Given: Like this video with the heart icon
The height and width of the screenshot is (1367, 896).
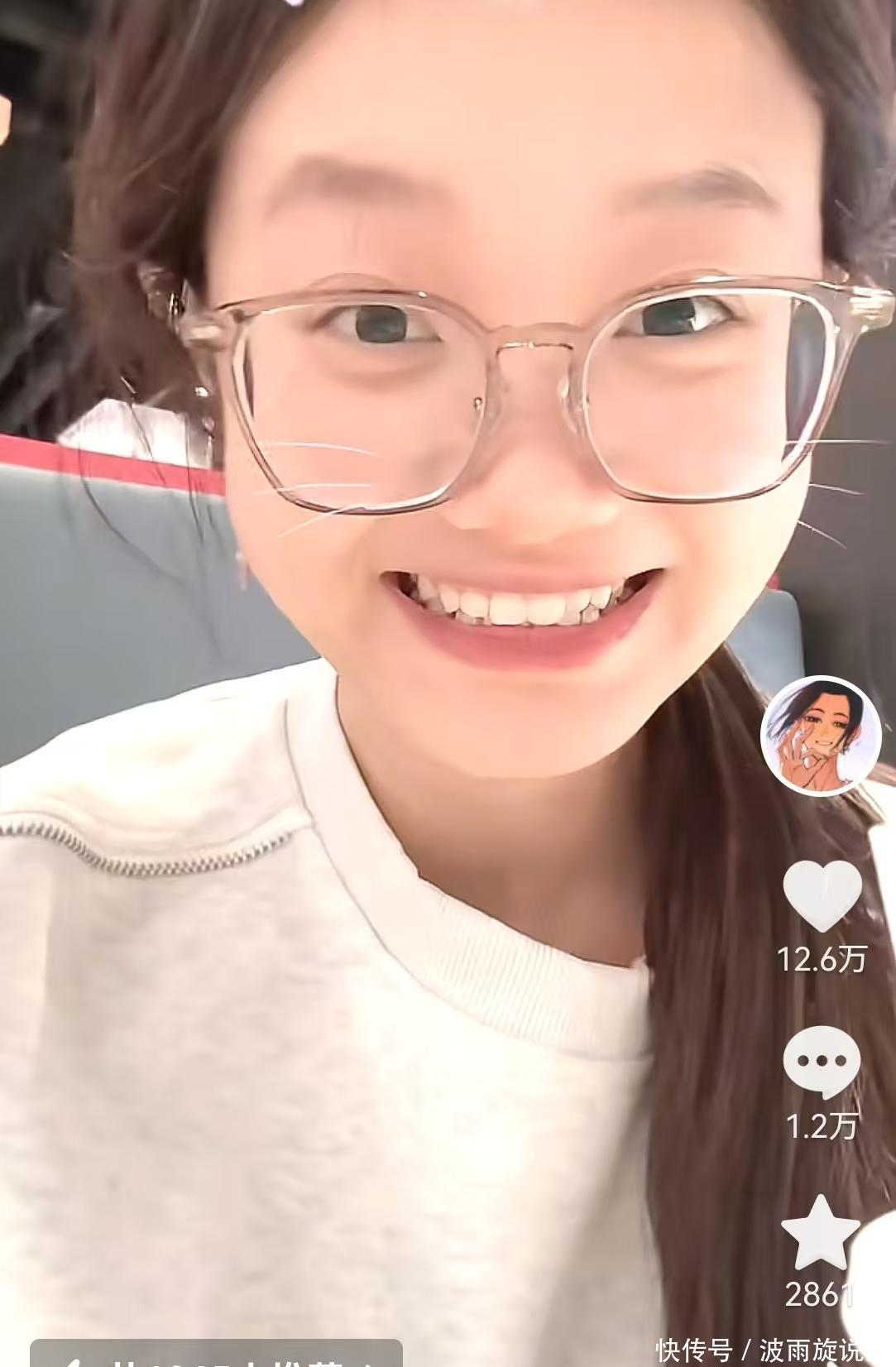Looking at the screenshot, I should tap(822, 896).
